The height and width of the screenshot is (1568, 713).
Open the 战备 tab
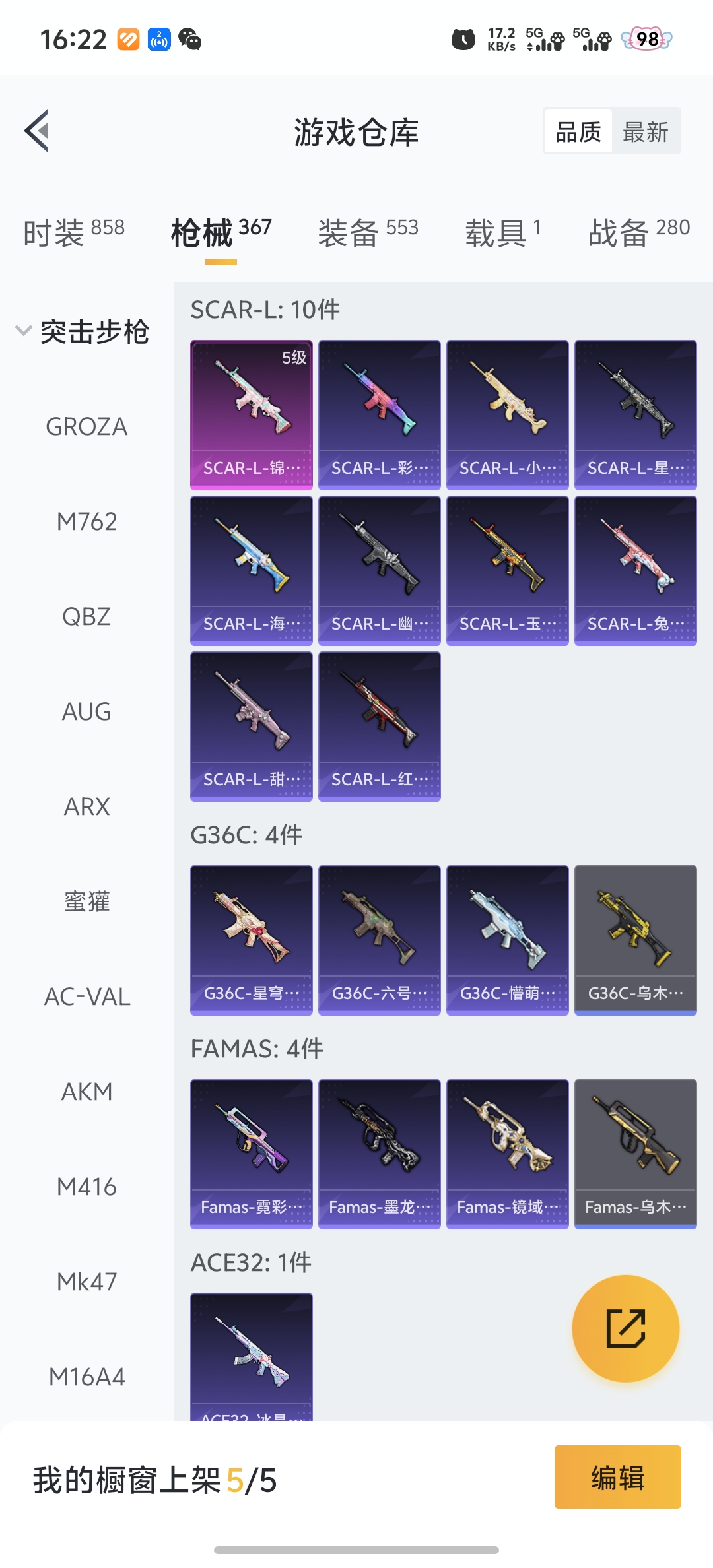[638, 232]
